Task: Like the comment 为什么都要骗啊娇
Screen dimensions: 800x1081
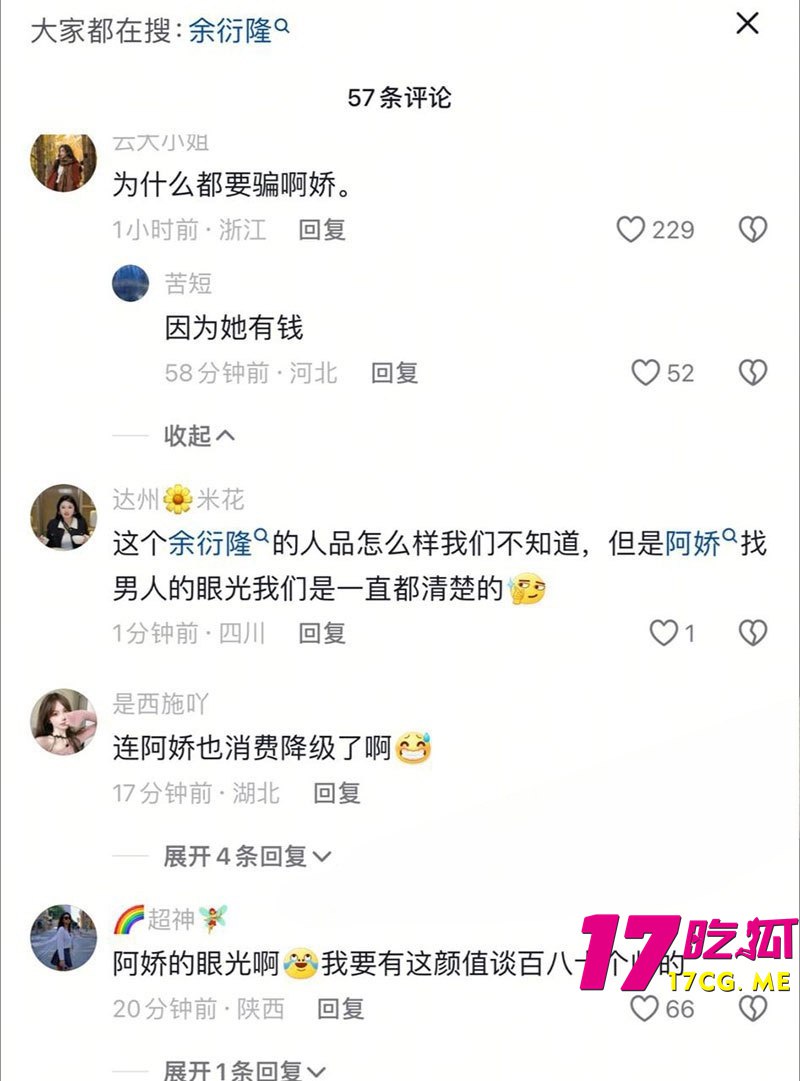Action: tap(631, 230)
